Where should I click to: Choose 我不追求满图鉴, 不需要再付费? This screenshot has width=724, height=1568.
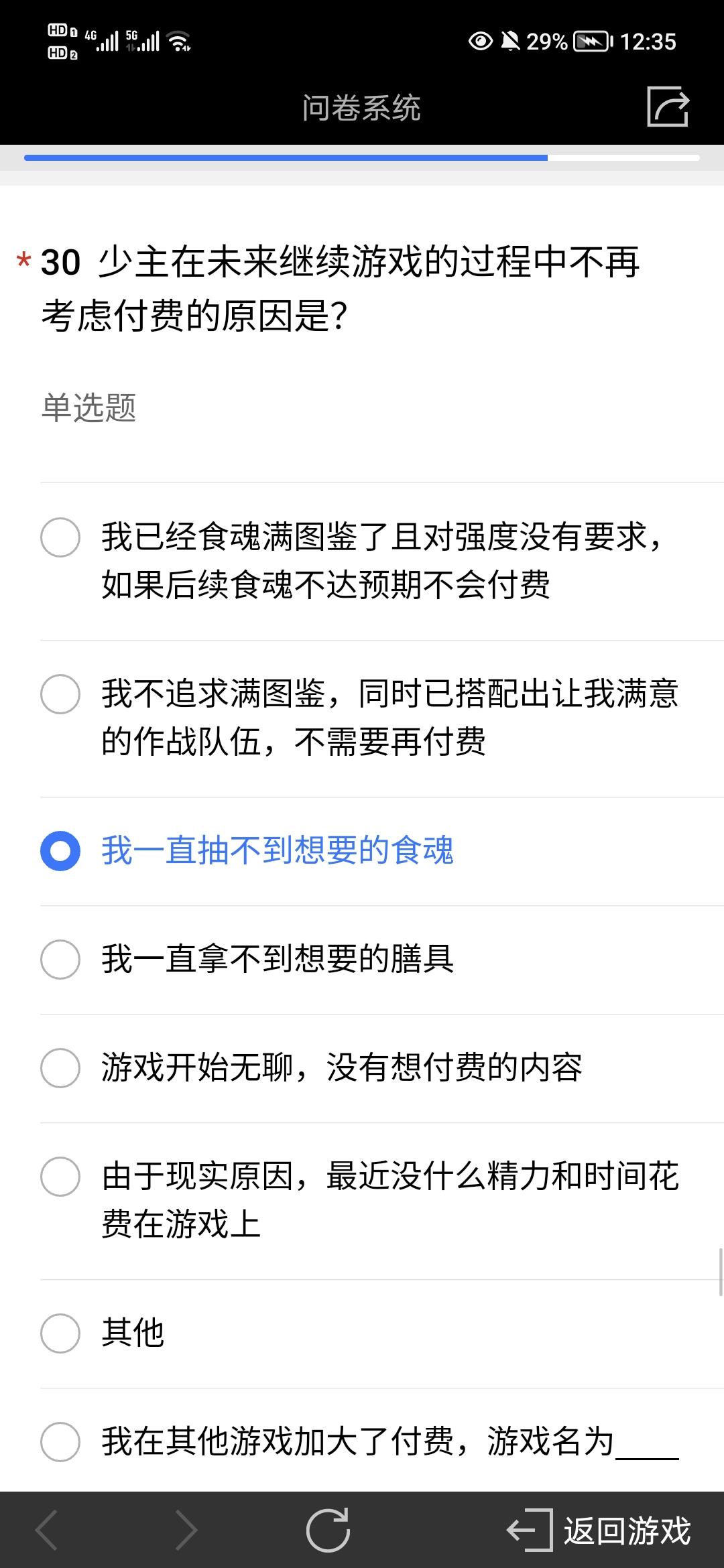(x=382, y=718)
